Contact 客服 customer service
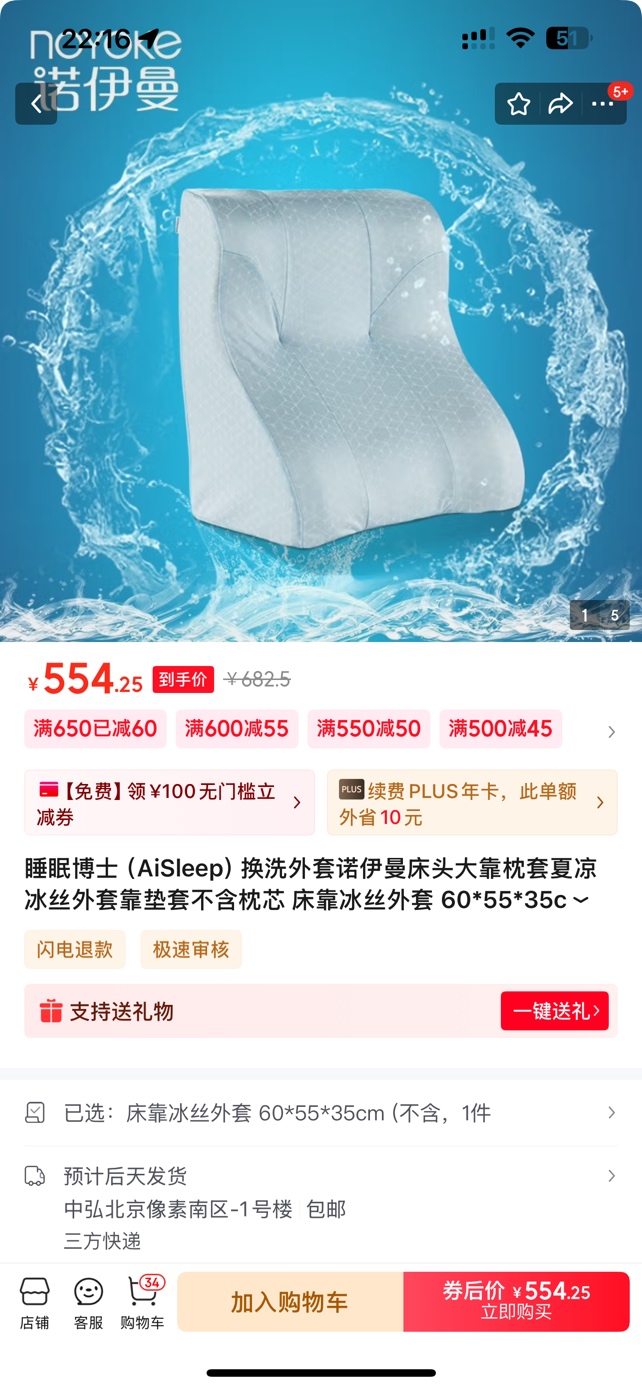This screenshot has height=1389, width=642. tap(88, 1302)
